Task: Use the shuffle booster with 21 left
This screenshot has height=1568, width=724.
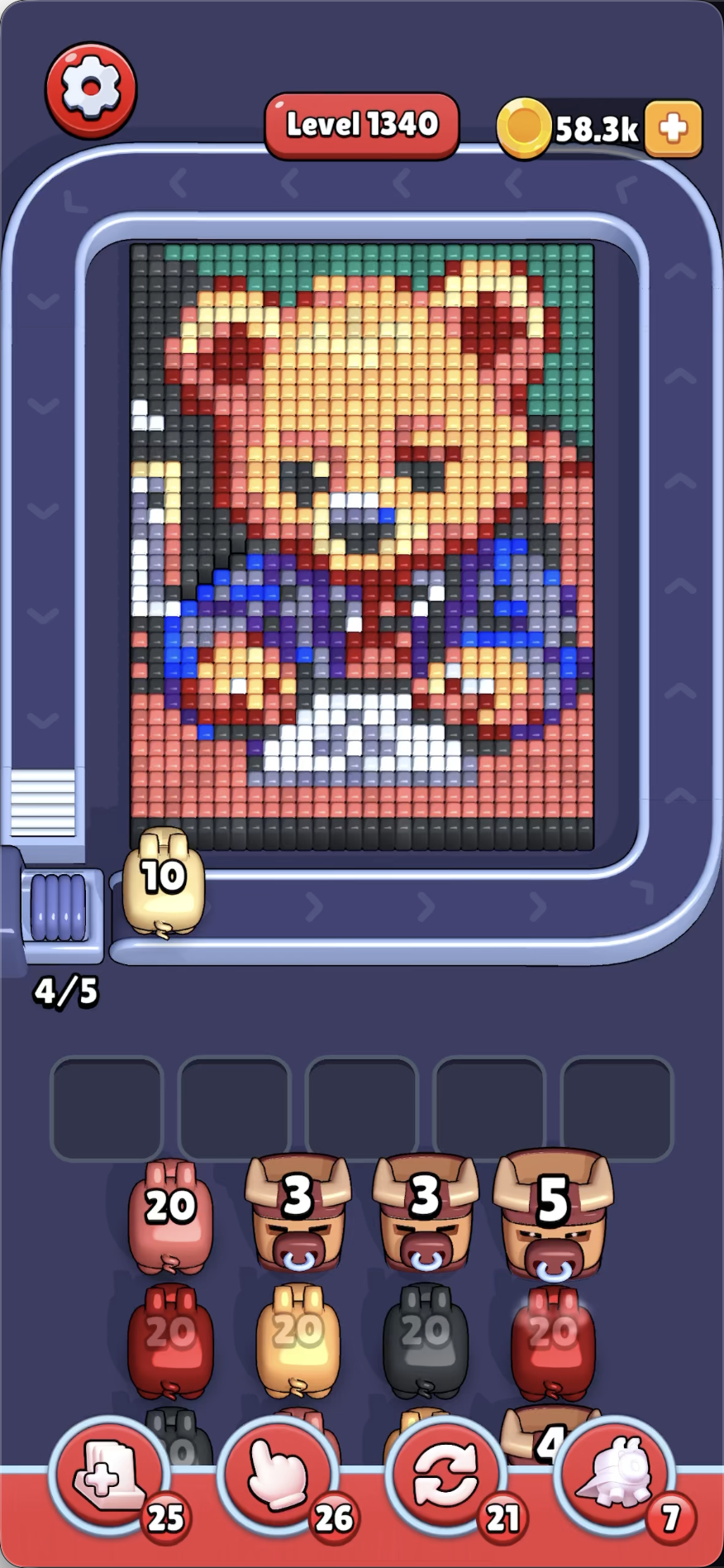Action: 446,1478
